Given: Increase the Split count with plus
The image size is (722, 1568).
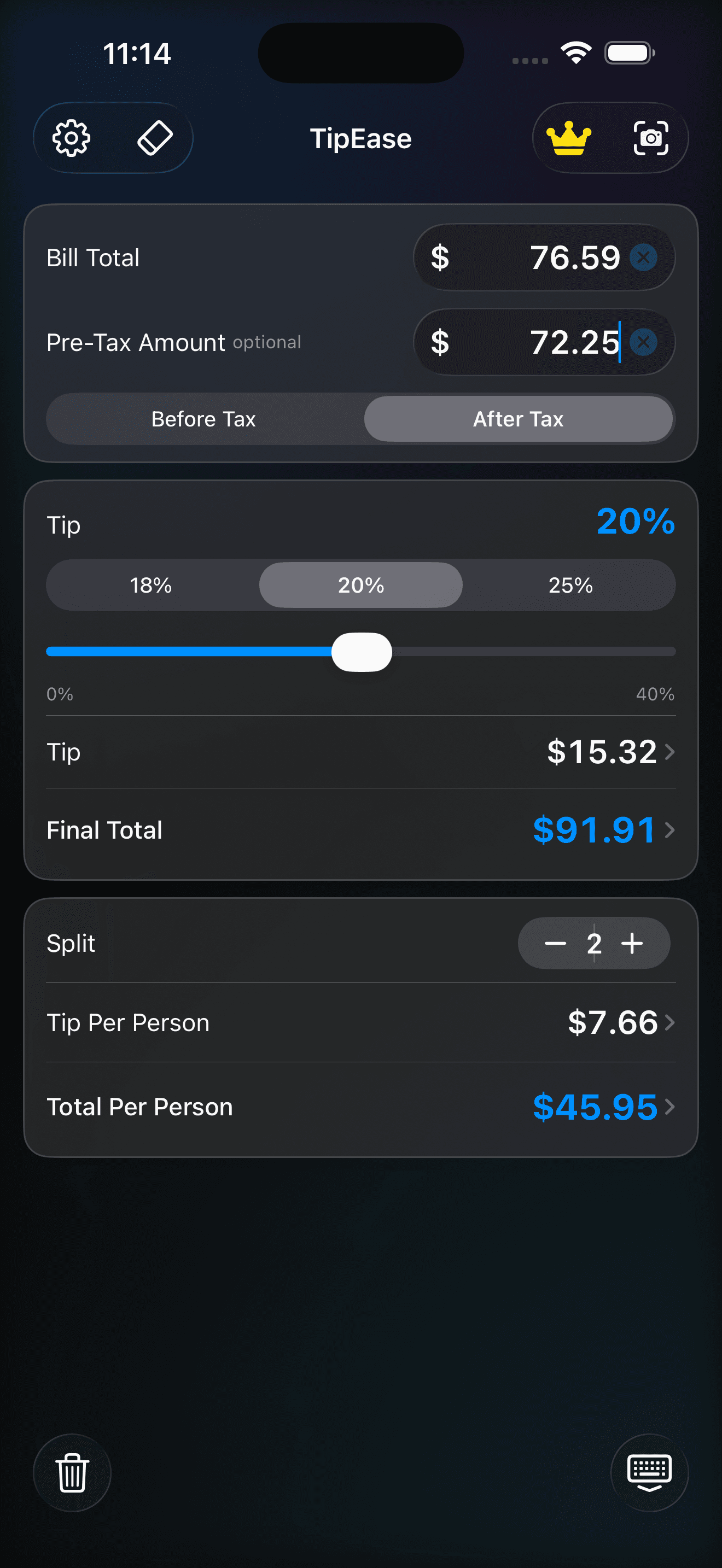Looking at the screenshot, I should 632,943.
